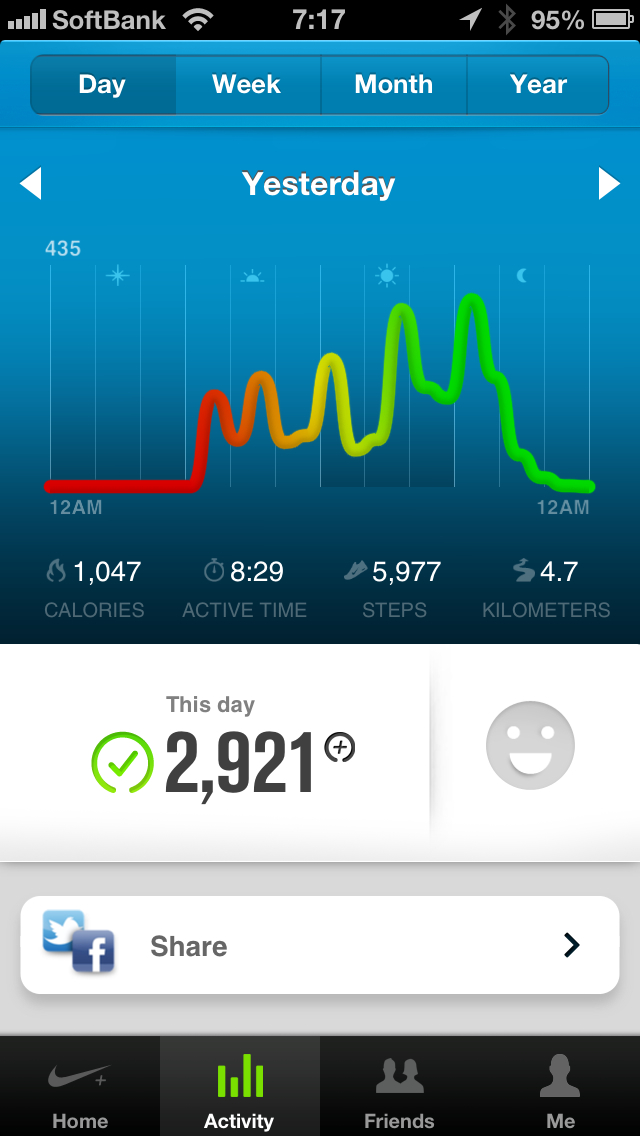Image resolution: width=640 pixels, height=1136 pixels.
Task: Open the Me tab
Action: pos(560,1090)
